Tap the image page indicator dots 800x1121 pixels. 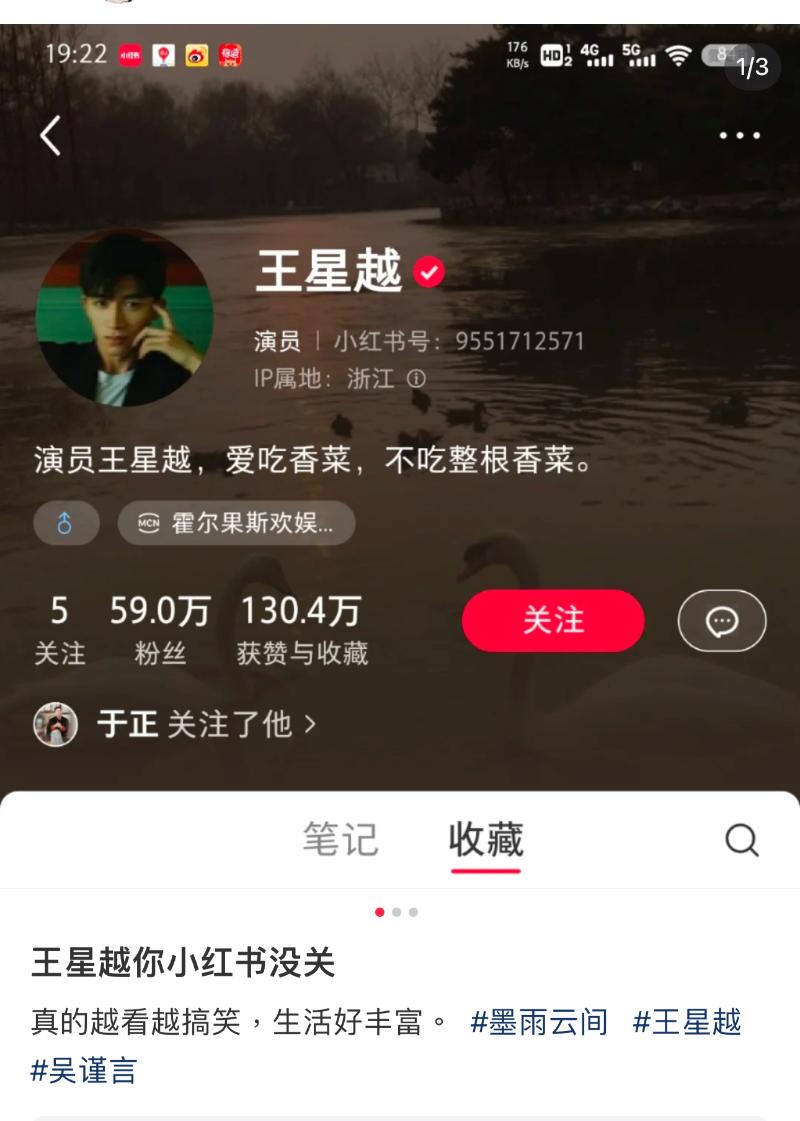[397, 912]
